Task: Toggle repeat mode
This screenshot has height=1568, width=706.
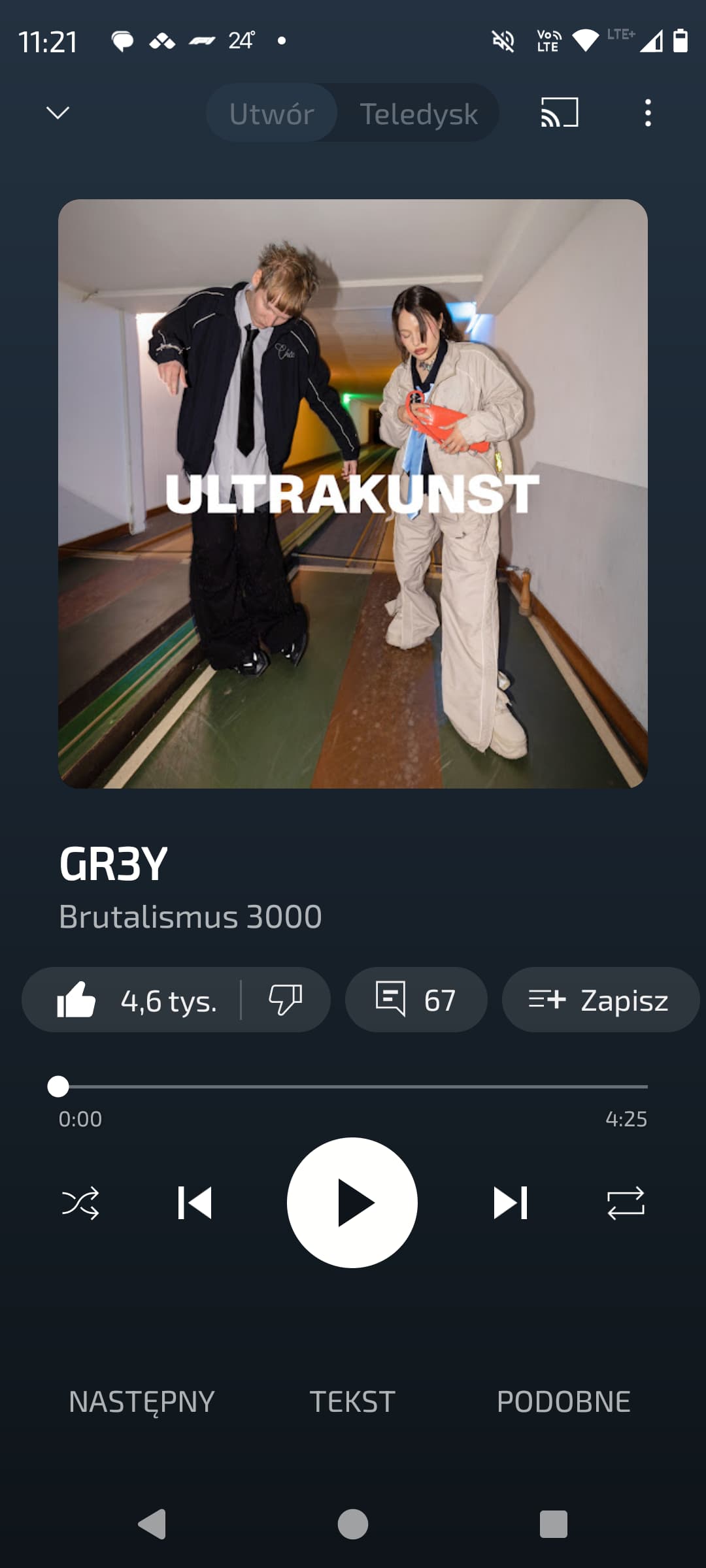Action: [626, 1203]
